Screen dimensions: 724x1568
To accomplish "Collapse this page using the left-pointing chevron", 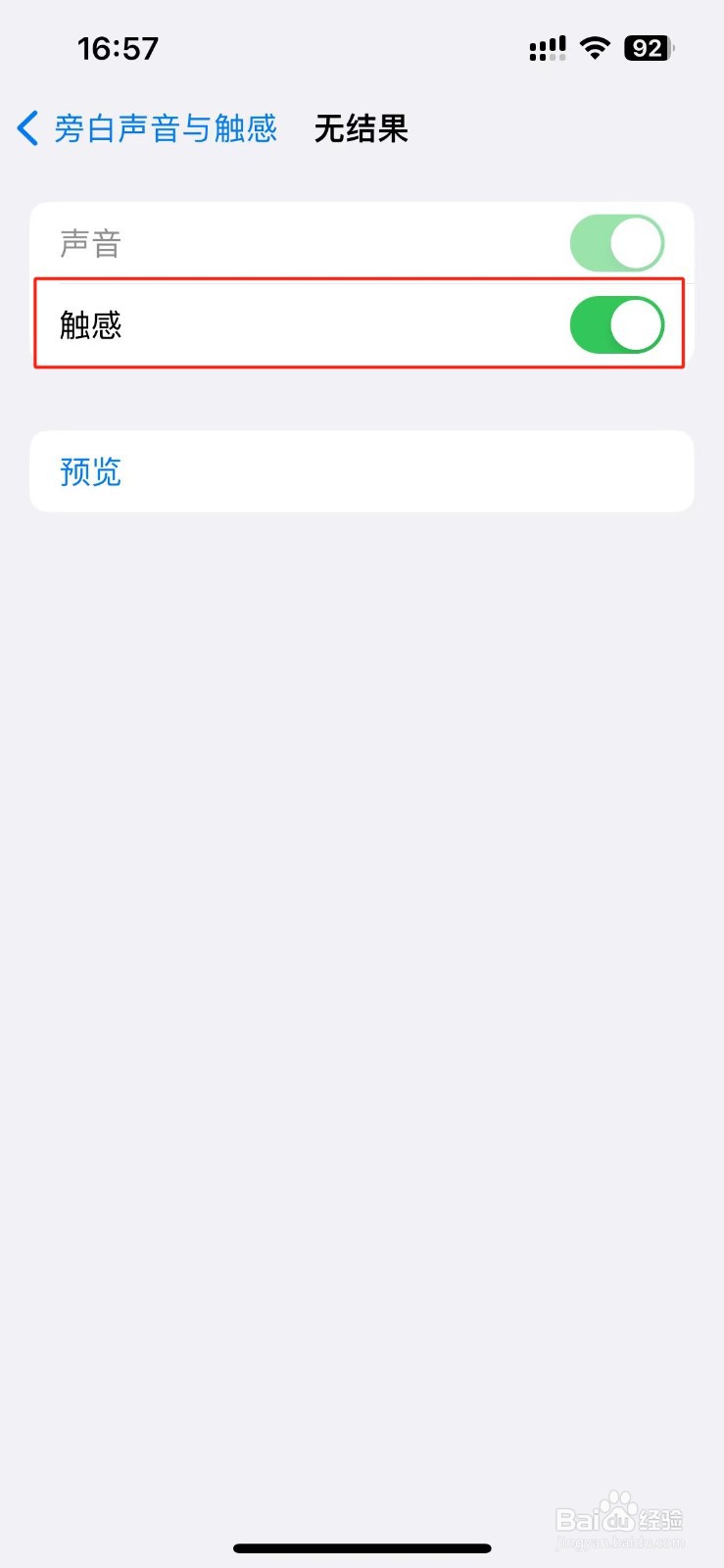I will tap(26, 128).
